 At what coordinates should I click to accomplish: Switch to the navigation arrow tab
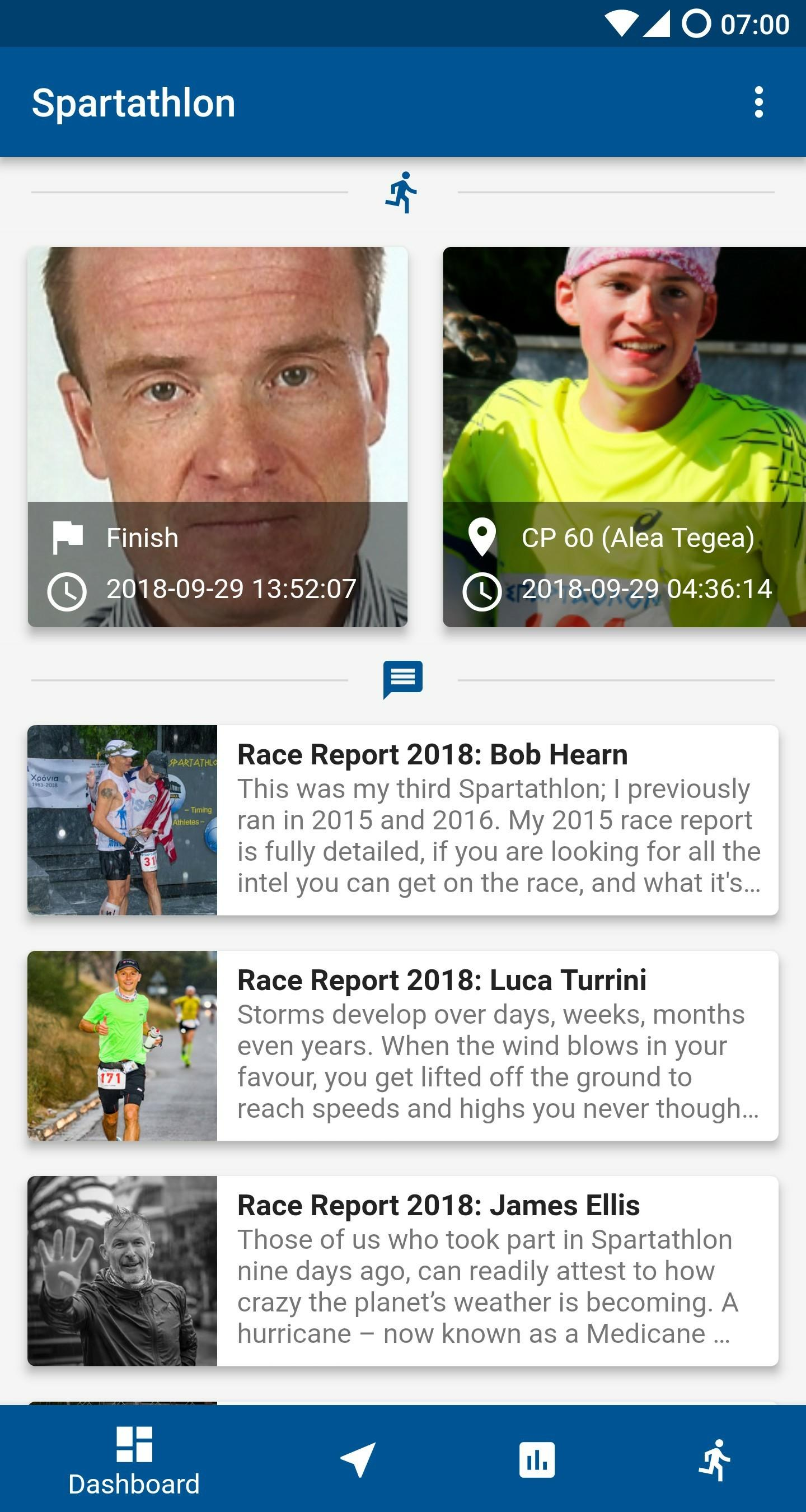click(358, 1459)
